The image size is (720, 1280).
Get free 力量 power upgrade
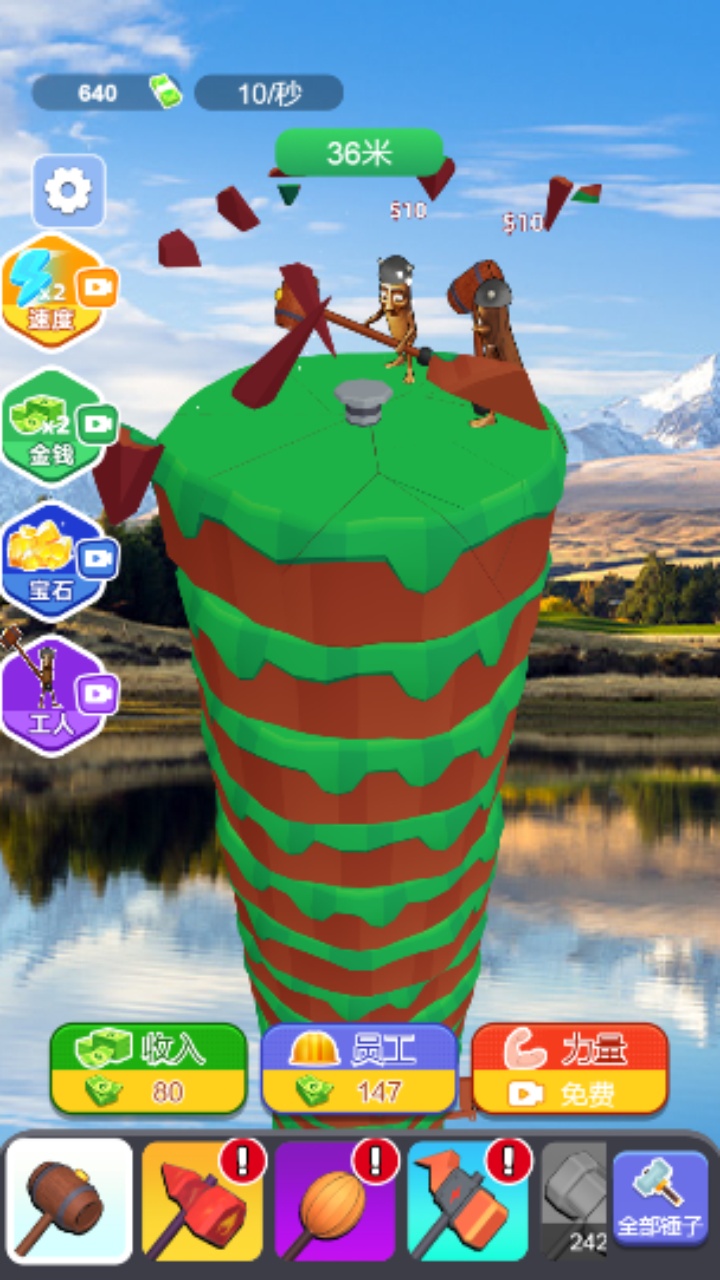569,1068
